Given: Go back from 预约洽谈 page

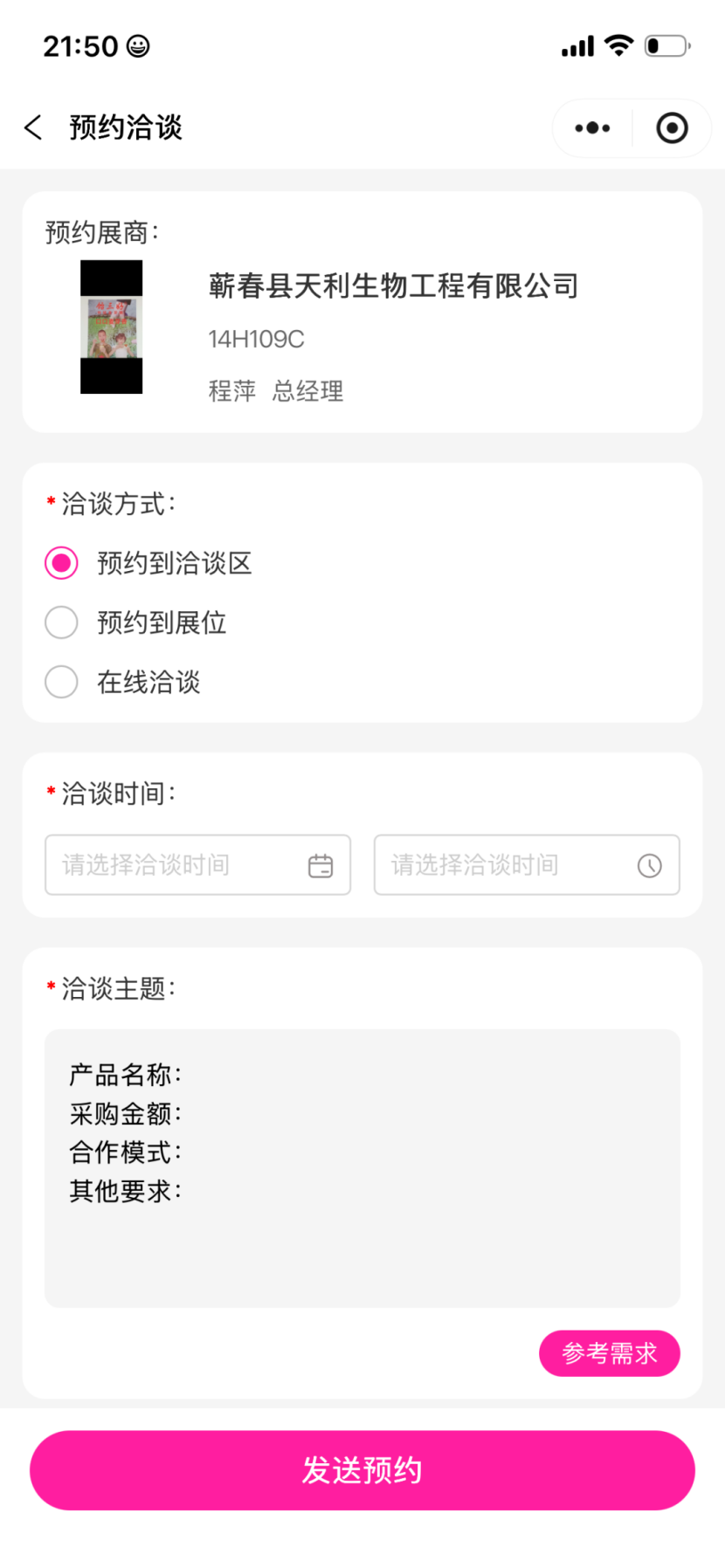Looking at the screenshot, I should click(x=33, y=127).
